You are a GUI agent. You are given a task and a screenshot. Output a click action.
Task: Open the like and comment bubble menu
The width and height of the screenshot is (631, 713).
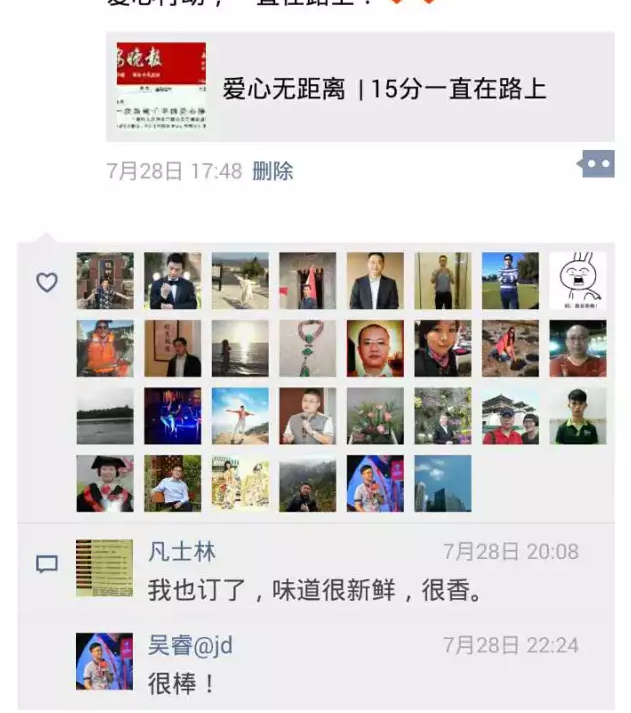[597, 164]
